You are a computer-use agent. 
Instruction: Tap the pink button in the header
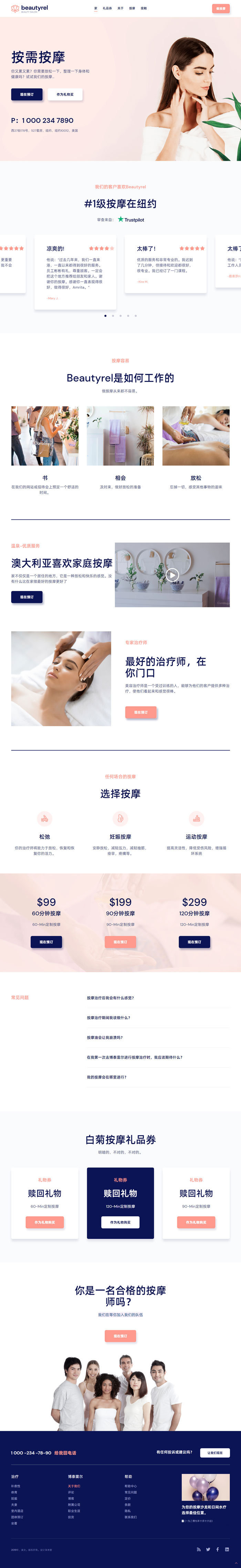point(220,9)
